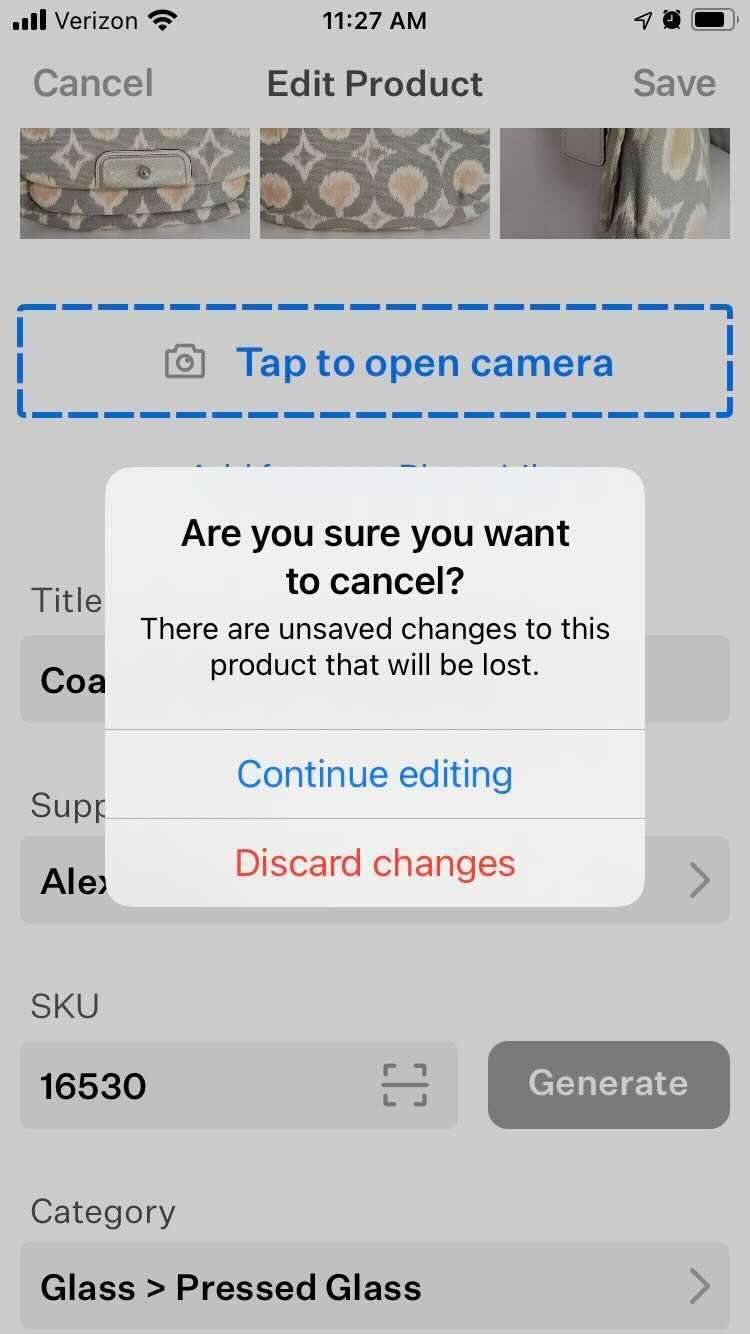The height and width of the screenshot is (1334, 750).
Task: Select Discard changes in the dialog
Action: point(374,863)
